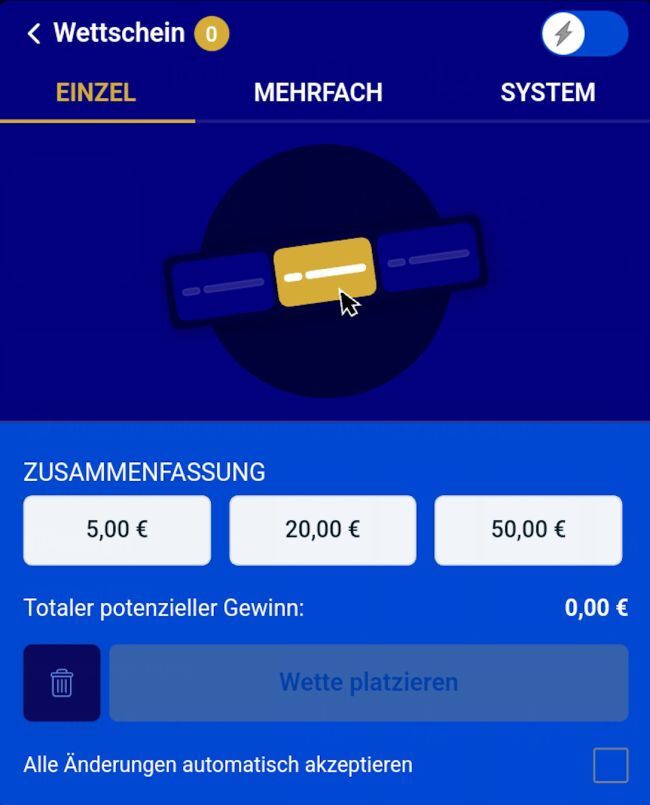The width and height of the screenshot is (650, 805).
Task: Switch to the Einzel tab
Action: tap(96, 93)
